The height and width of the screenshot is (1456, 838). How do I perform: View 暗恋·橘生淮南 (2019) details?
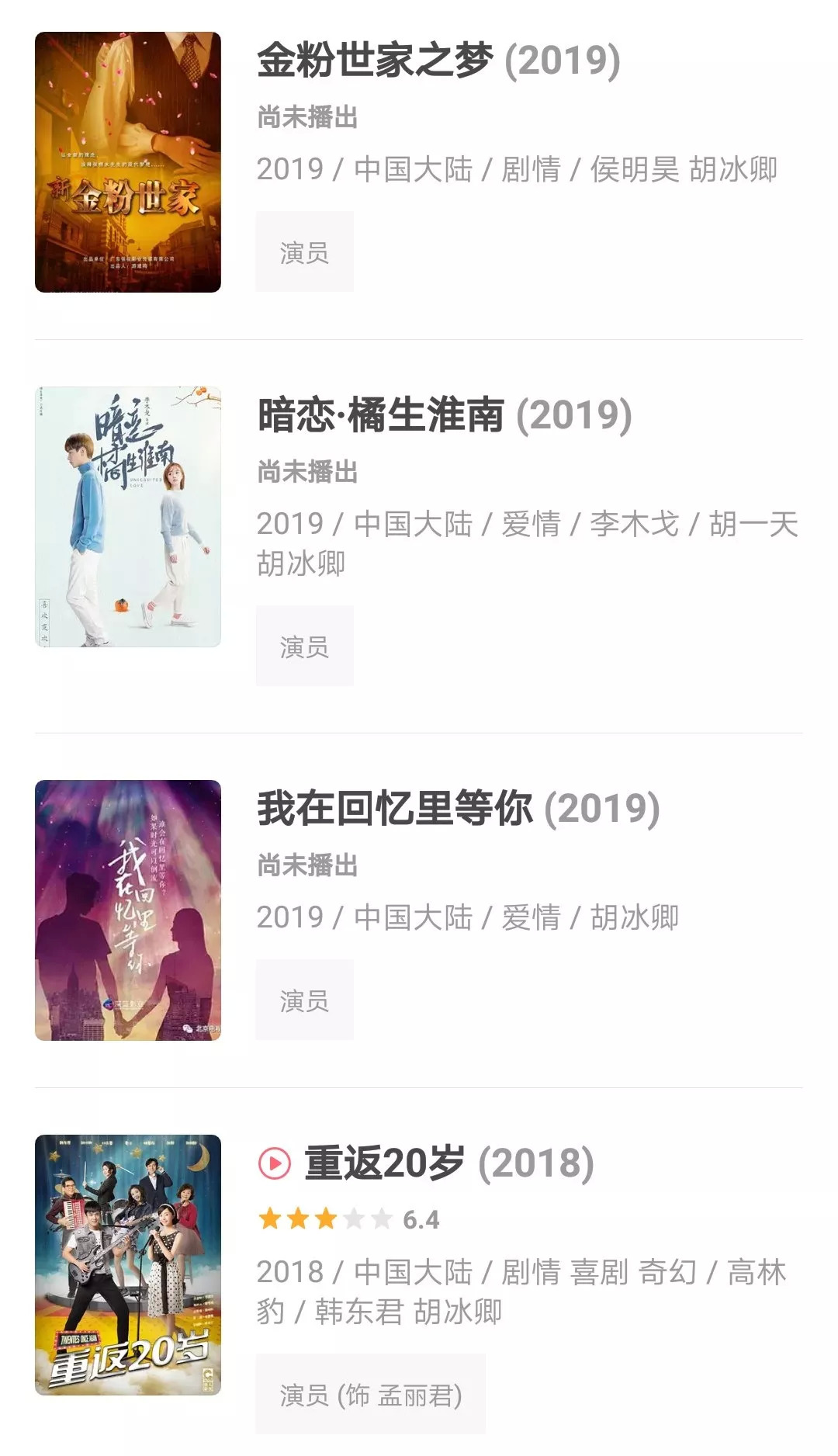pyautogui.click(x=444, y=415)
